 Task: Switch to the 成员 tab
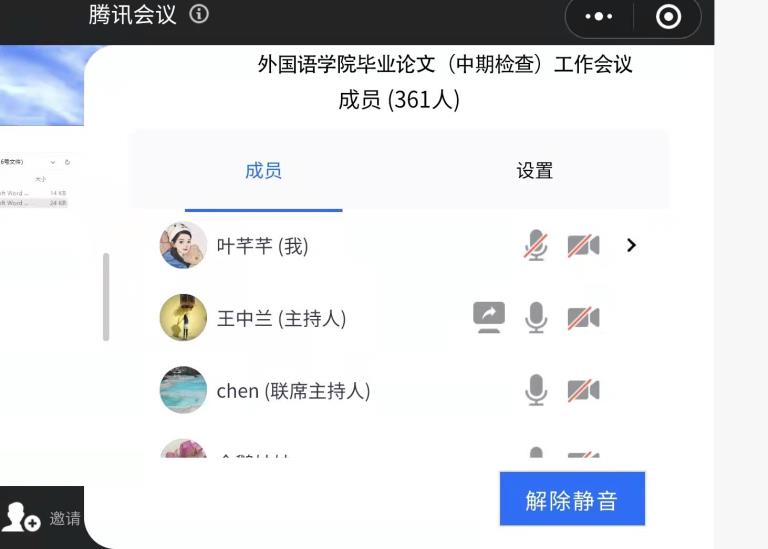coord(263,171)
